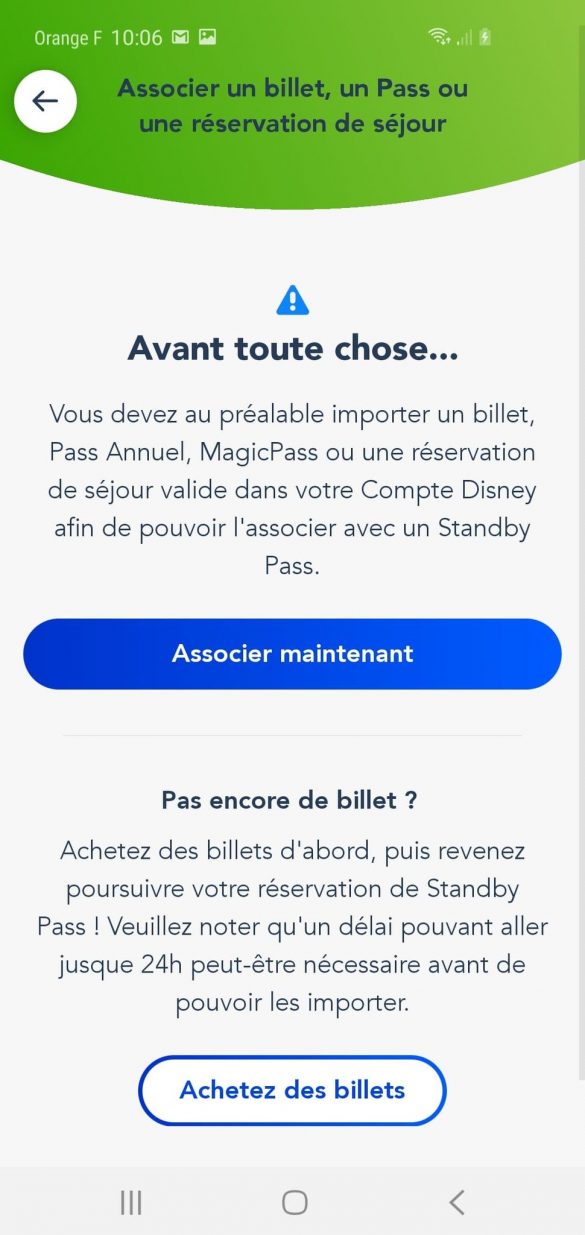Tap the Associer maintenant button
Screen dimensions: 585x1235
click(292, 654)
